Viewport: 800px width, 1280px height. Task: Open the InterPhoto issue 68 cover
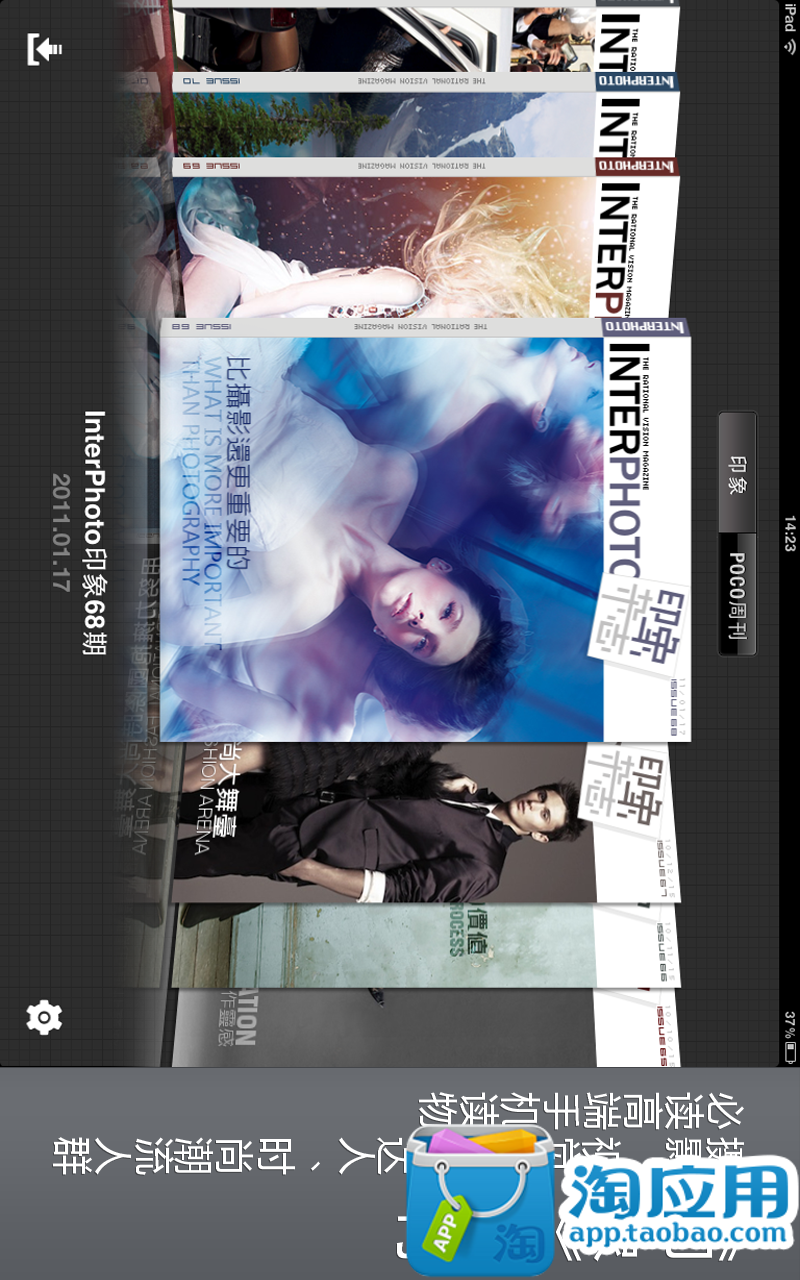pyautogui.click(x=425, y=530)
